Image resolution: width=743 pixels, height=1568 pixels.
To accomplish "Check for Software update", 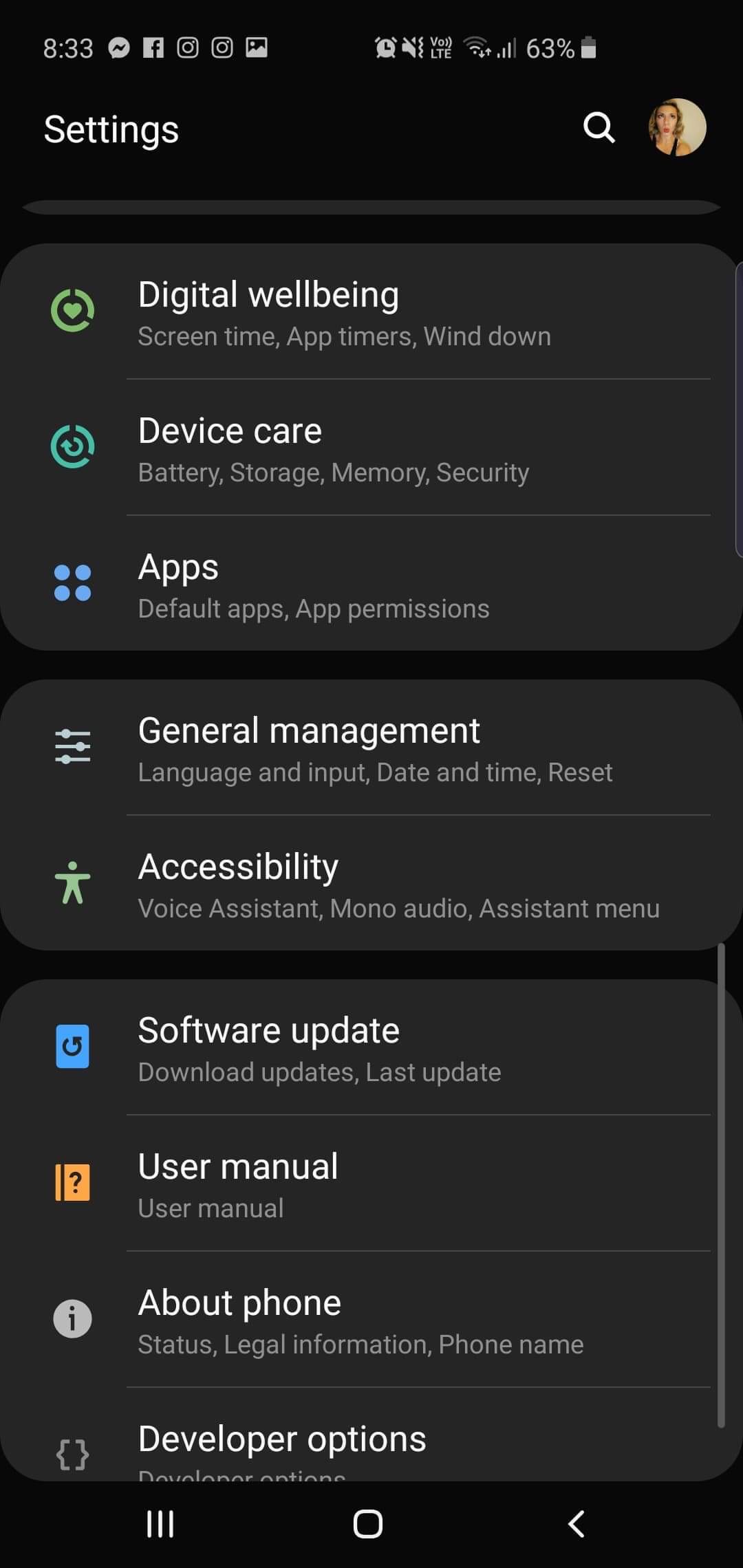I will click(371, 1047).
